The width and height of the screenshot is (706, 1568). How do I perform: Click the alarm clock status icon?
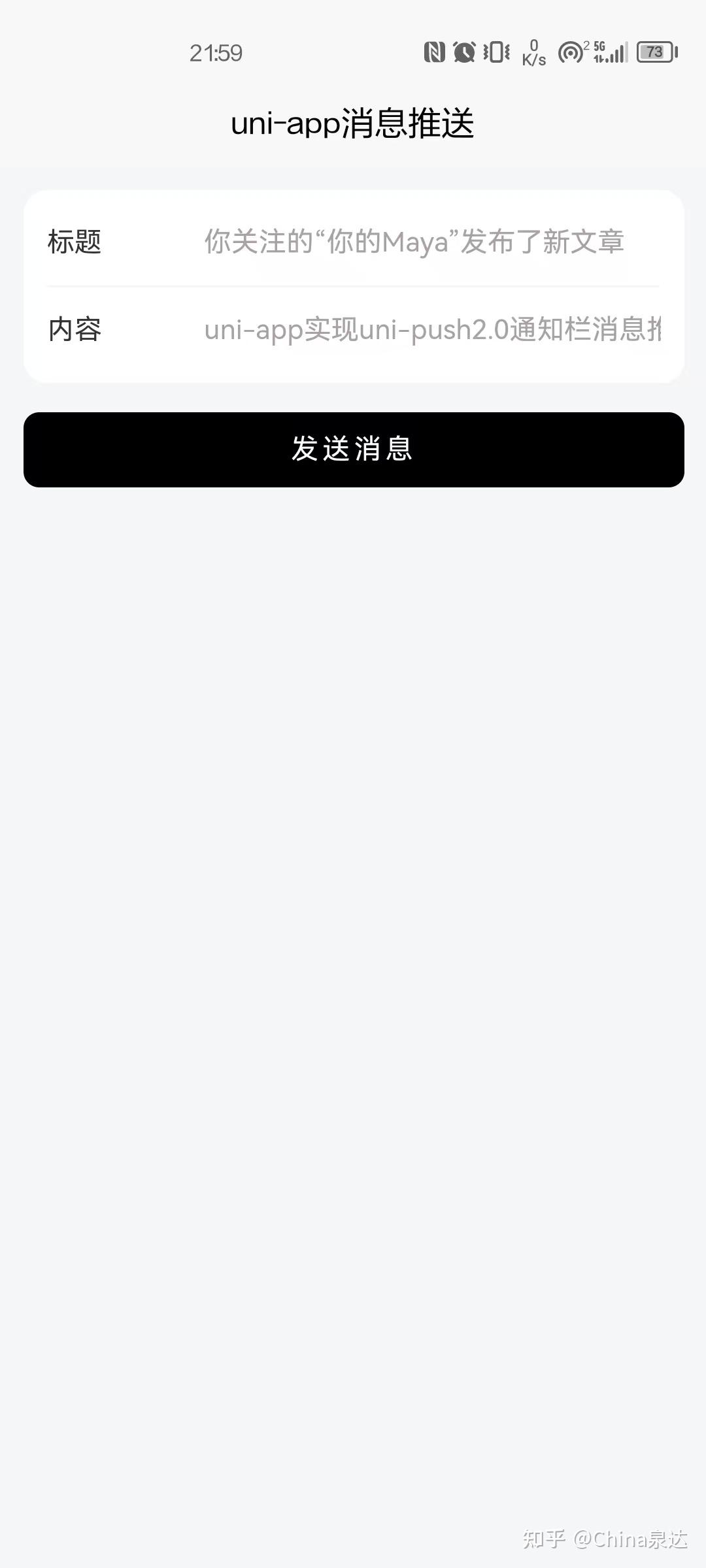point(463,52)
